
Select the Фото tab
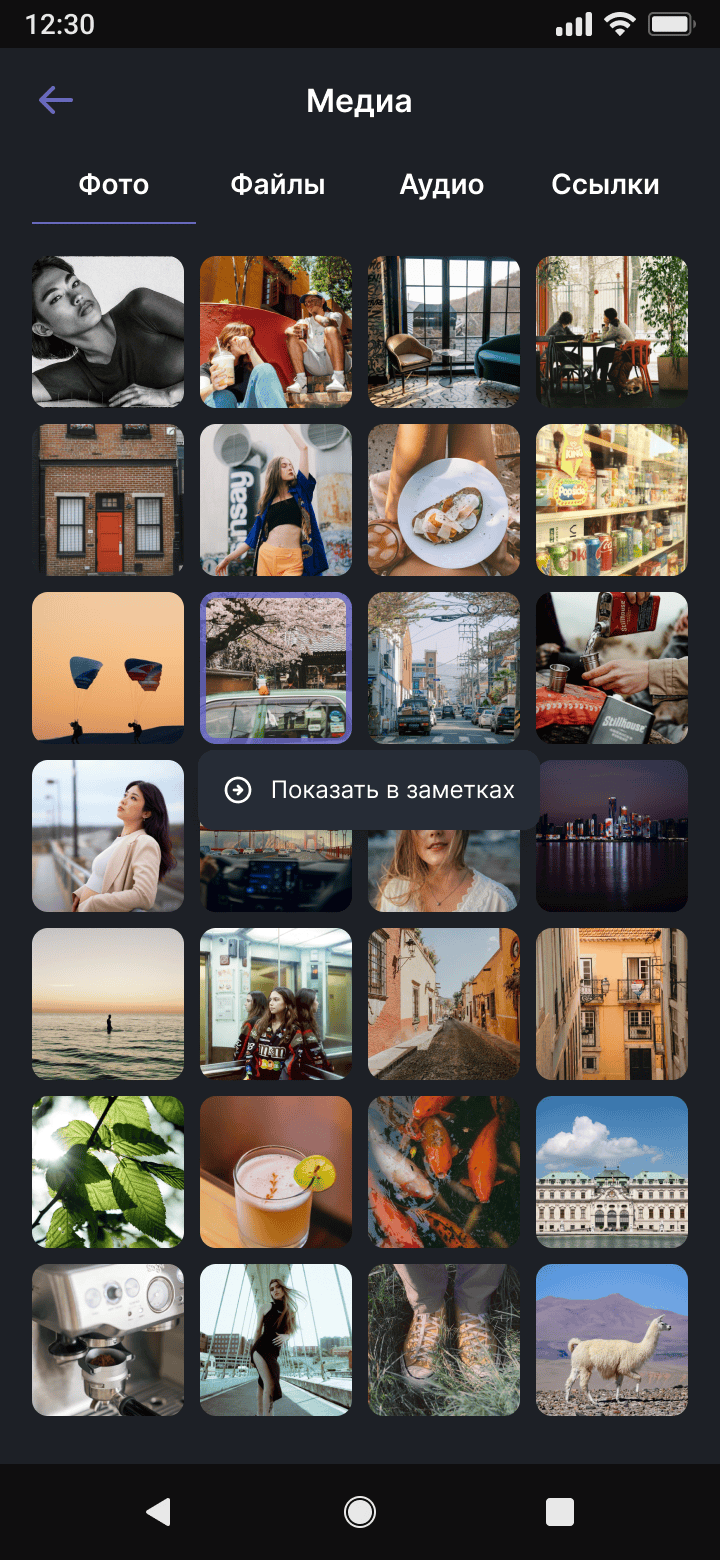click(x=114, y=185)
